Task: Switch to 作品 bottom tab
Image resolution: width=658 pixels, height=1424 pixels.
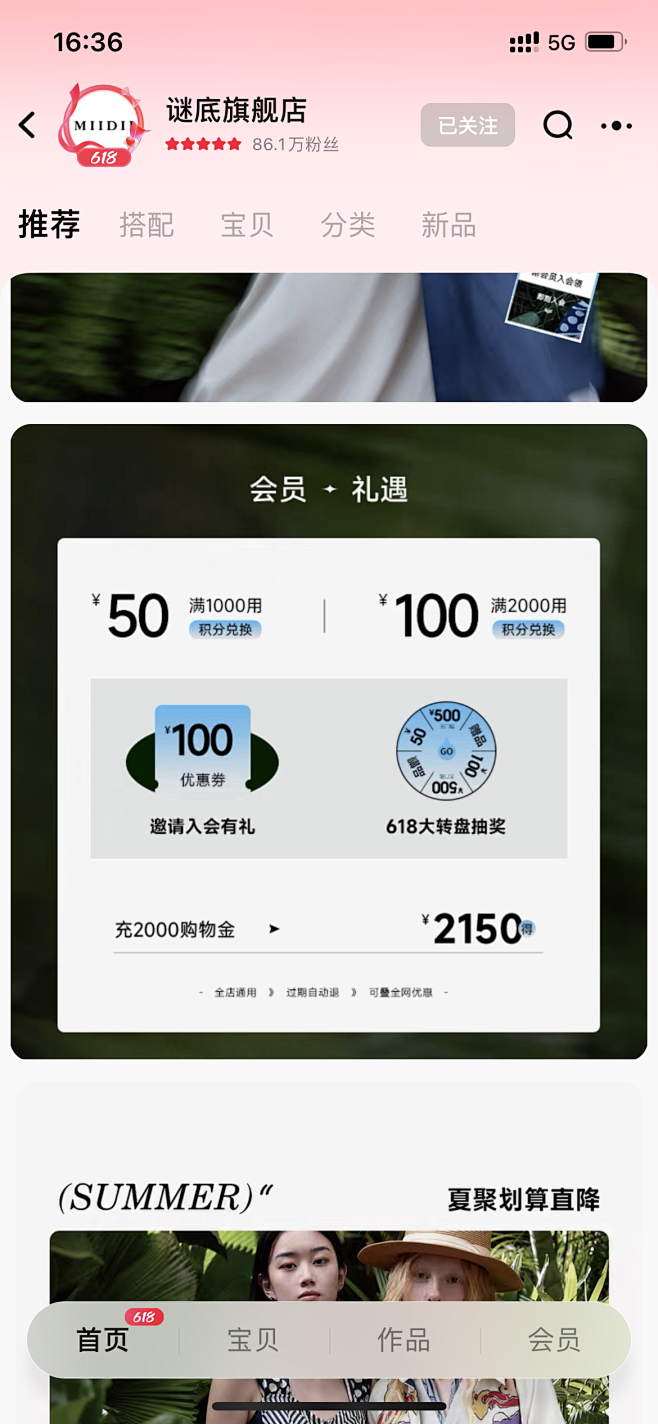Action: coord(403,1340)
